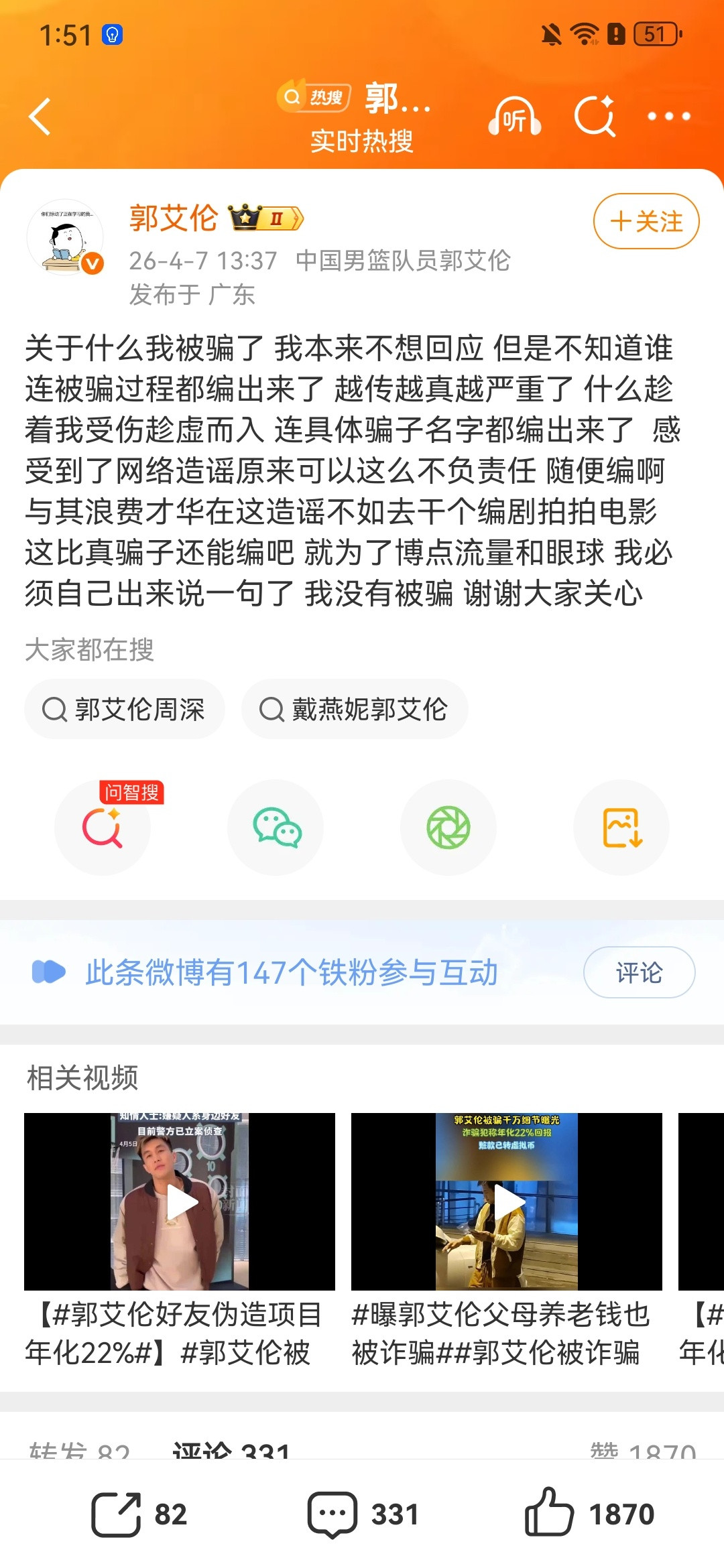Switch to the 实时热搜 tab
Viewport: 724px width, 1568px height.
(x=363, y=141)
